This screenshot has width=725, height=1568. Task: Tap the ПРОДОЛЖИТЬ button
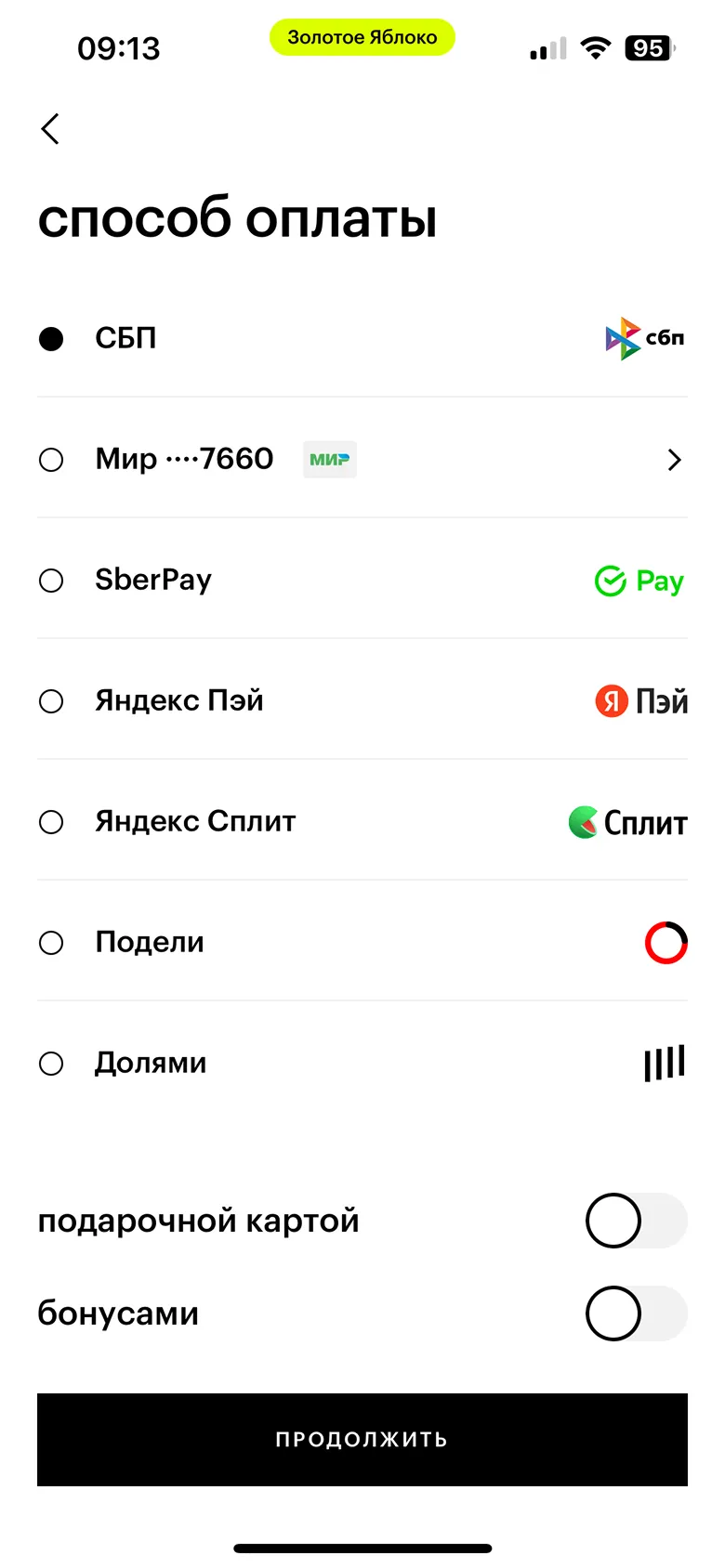(x=362, y=1440)
